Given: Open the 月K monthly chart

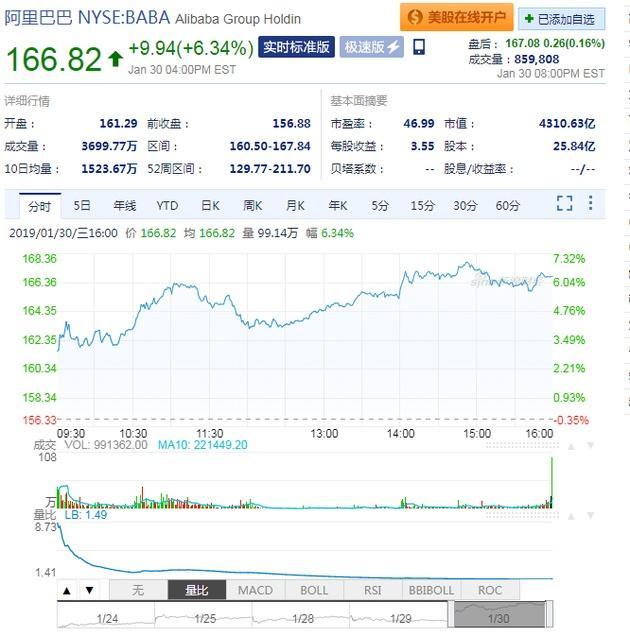Looking at the screenshot, I should coord(295,206).
